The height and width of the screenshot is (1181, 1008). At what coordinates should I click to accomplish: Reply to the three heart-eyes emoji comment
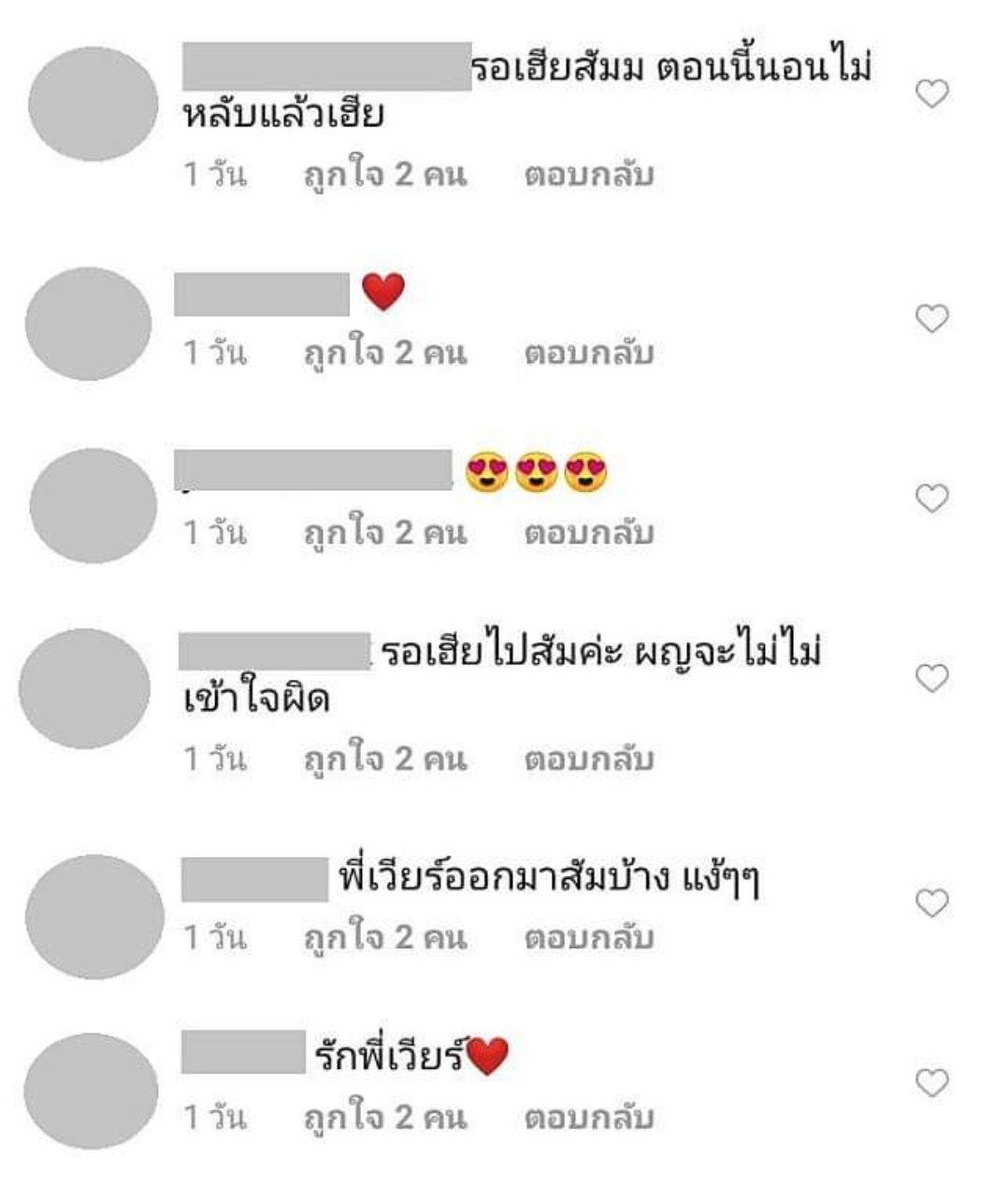click(588, 533)
